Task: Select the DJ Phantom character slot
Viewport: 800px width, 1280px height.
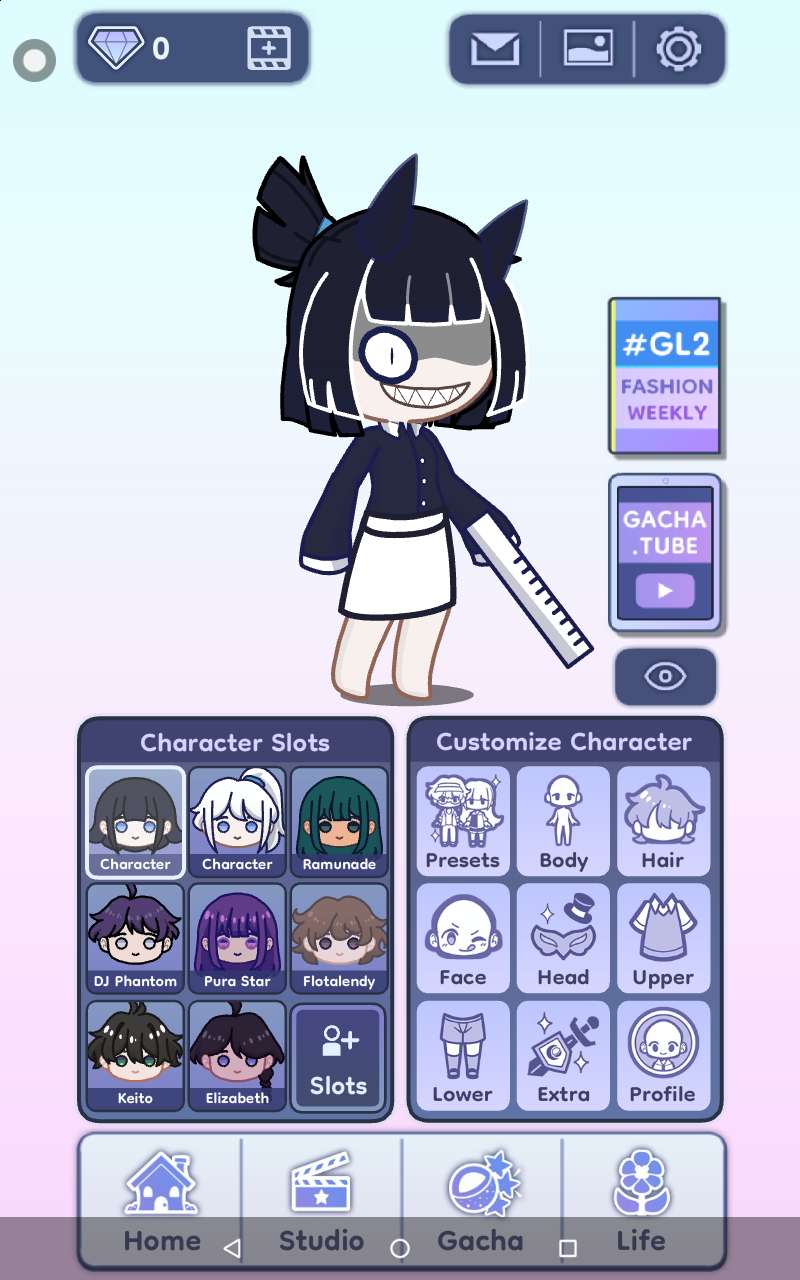Action: click(135, 938)
